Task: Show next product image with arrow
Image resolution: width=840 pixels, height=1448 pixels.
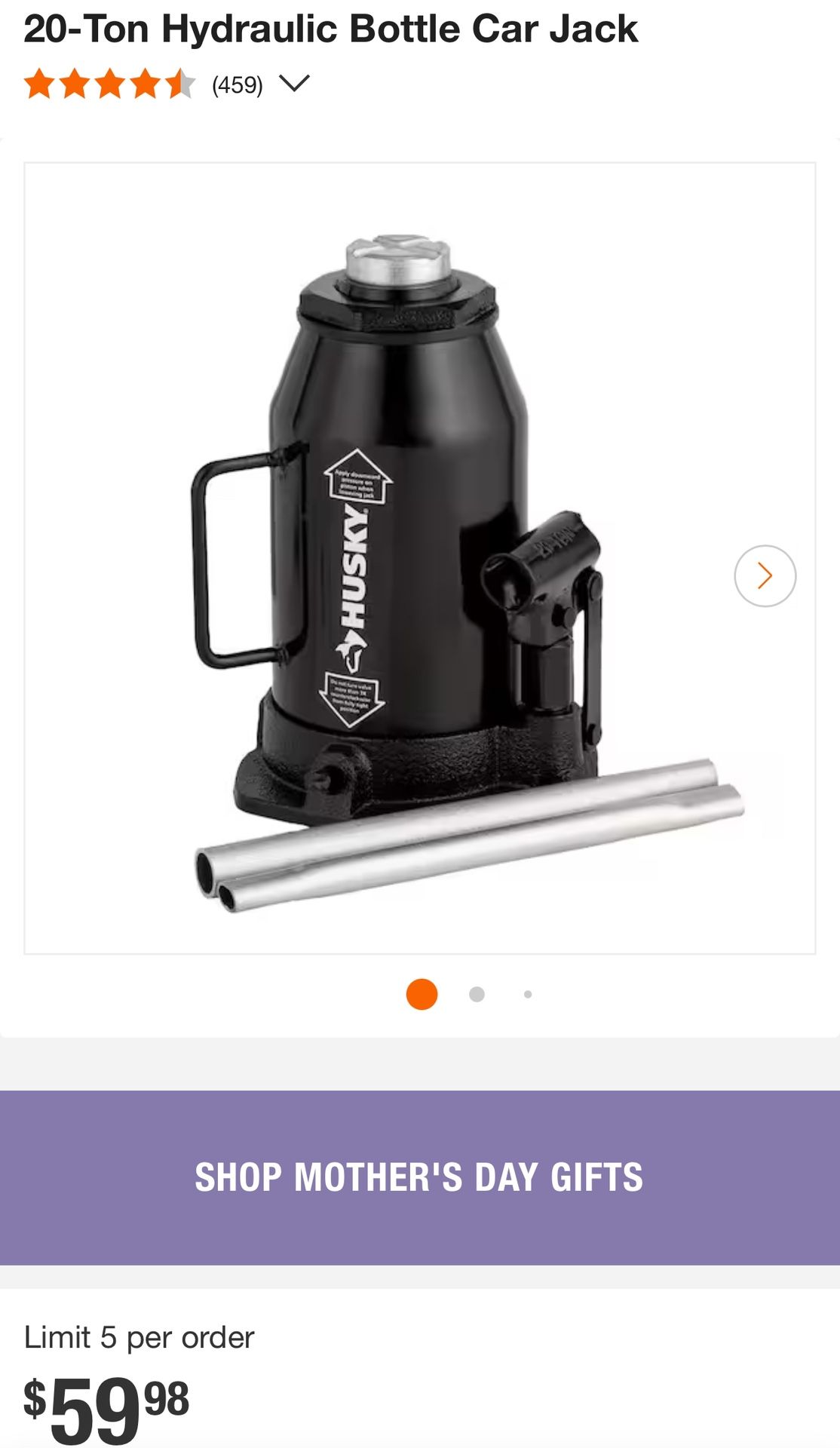Action: coord(765,576)
